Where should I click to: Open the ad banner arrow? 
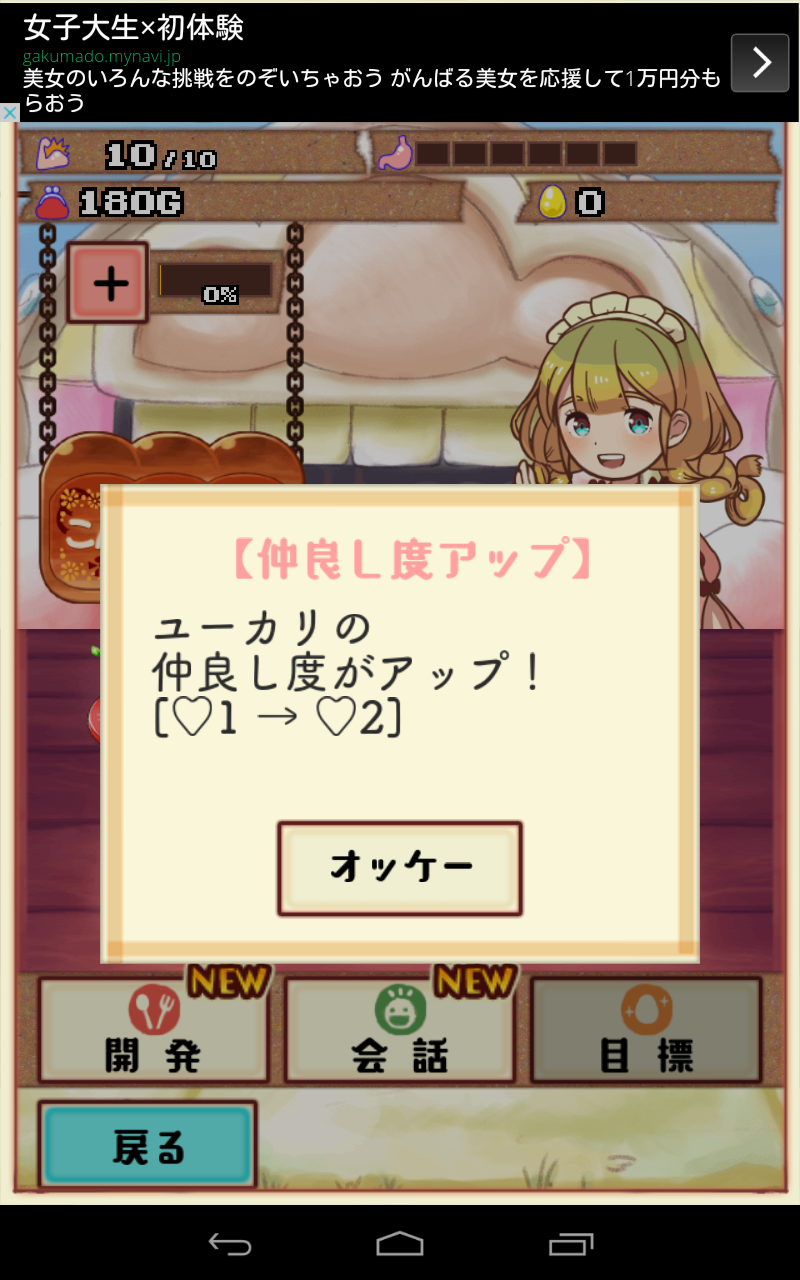[x=760, y=62]
